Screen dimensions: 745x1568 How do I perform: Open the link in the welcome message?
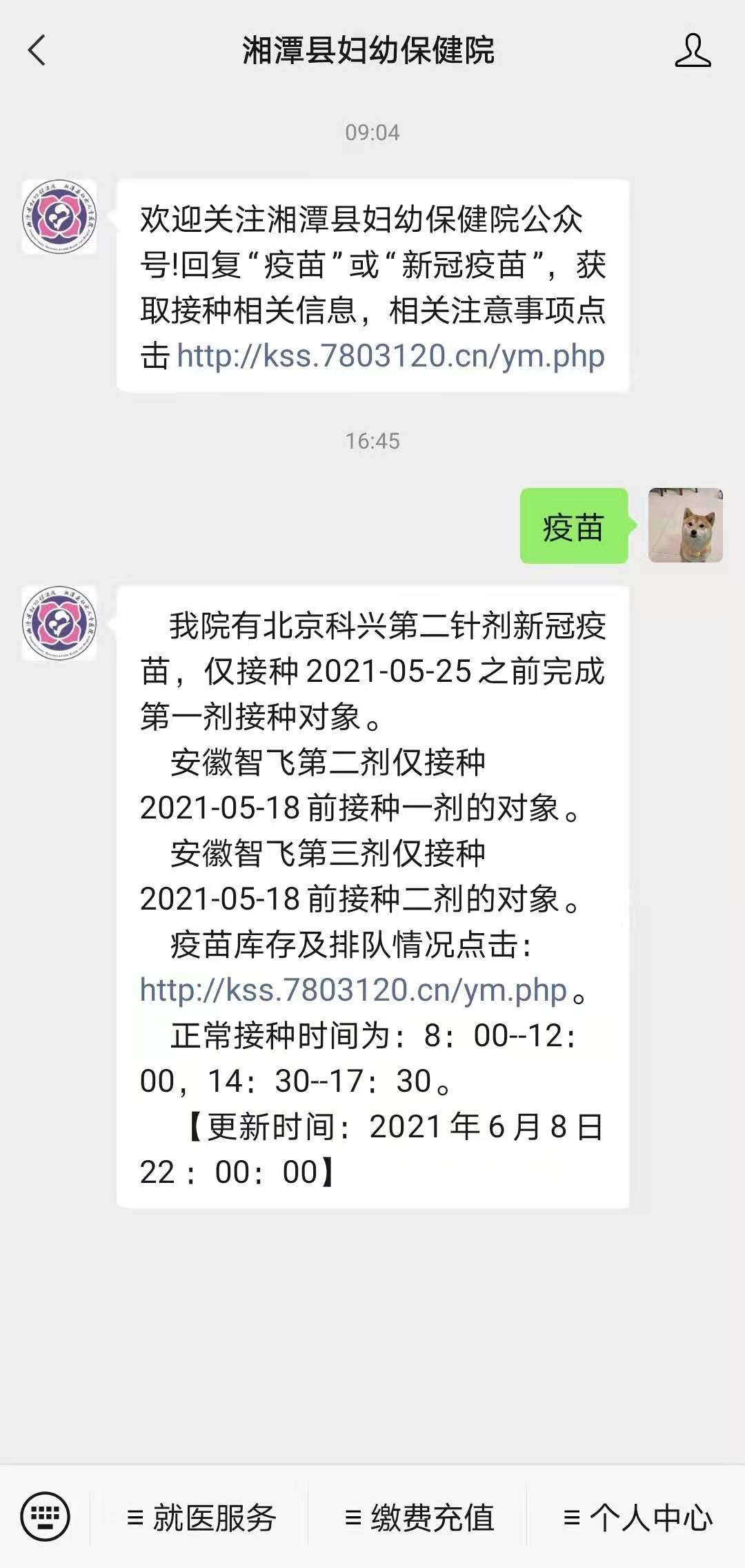click(390, 356)
